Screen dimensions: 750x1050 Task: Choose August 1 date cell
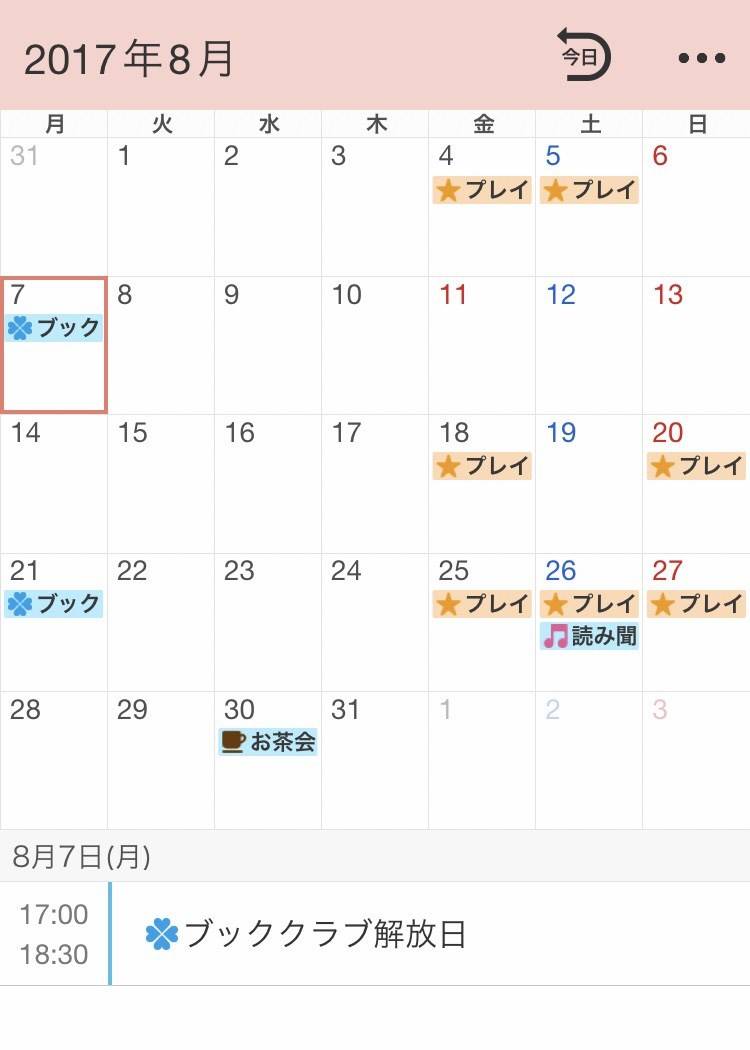point(161,207)
